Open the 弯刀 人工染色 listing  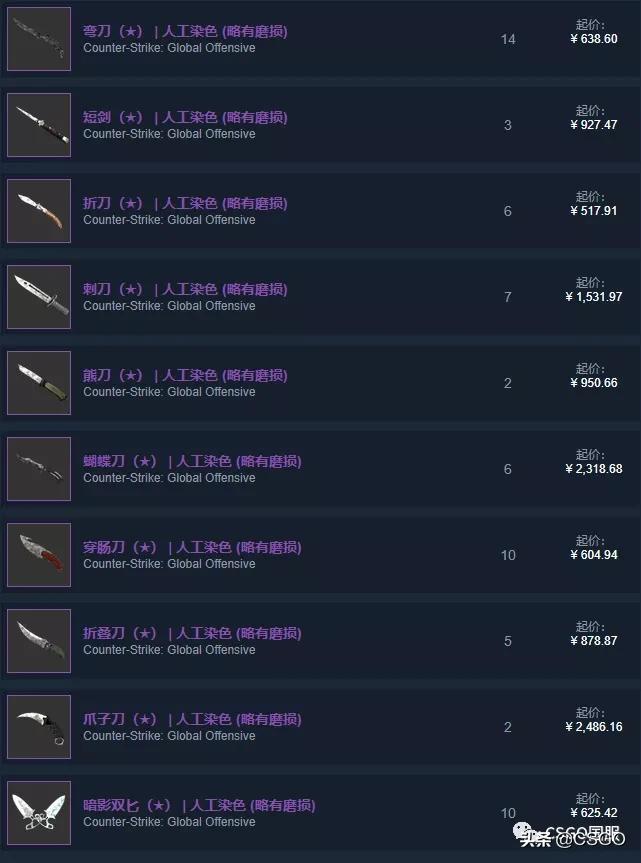pos(185,31)
